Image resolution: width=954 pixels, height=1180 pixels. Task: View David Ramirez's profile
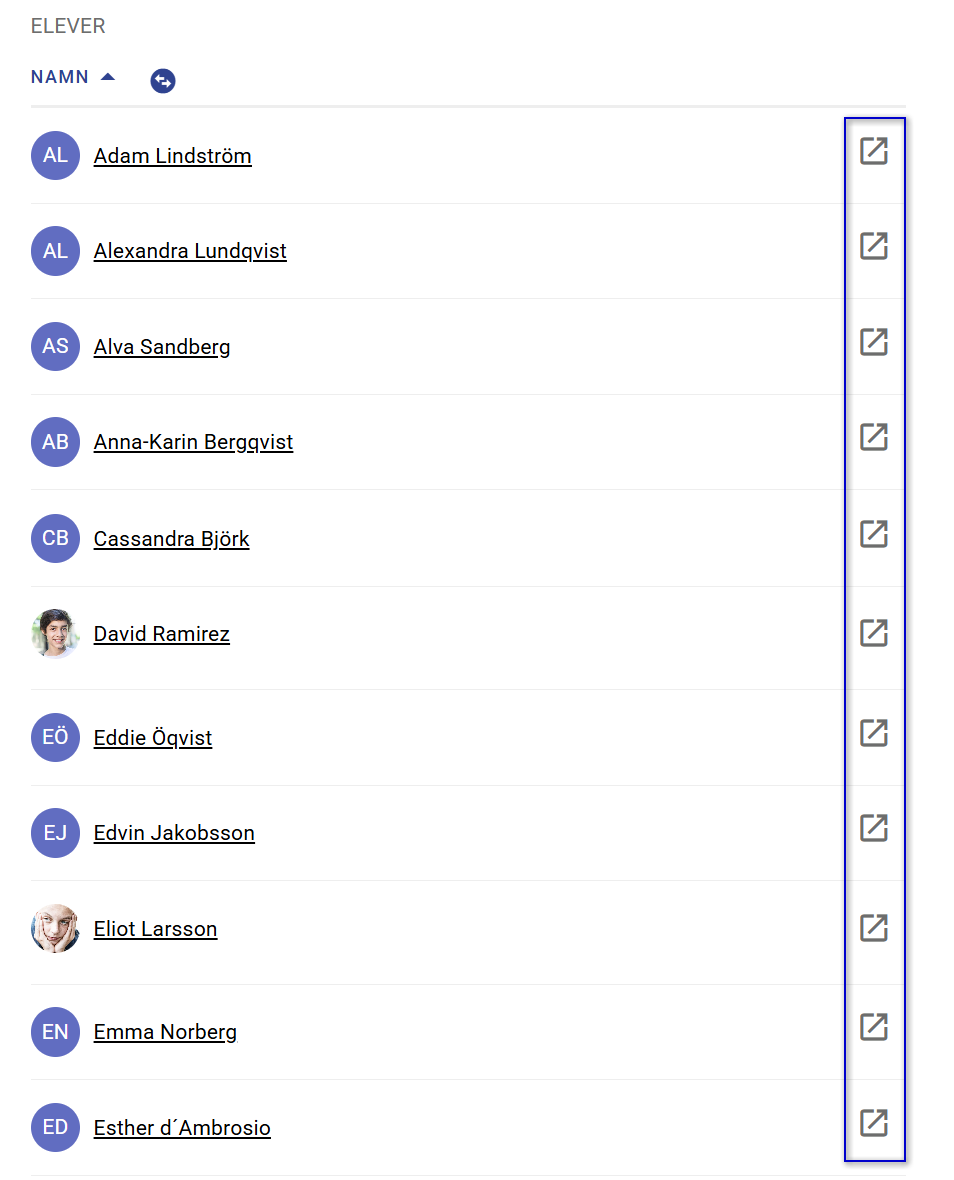coord(161,634)
